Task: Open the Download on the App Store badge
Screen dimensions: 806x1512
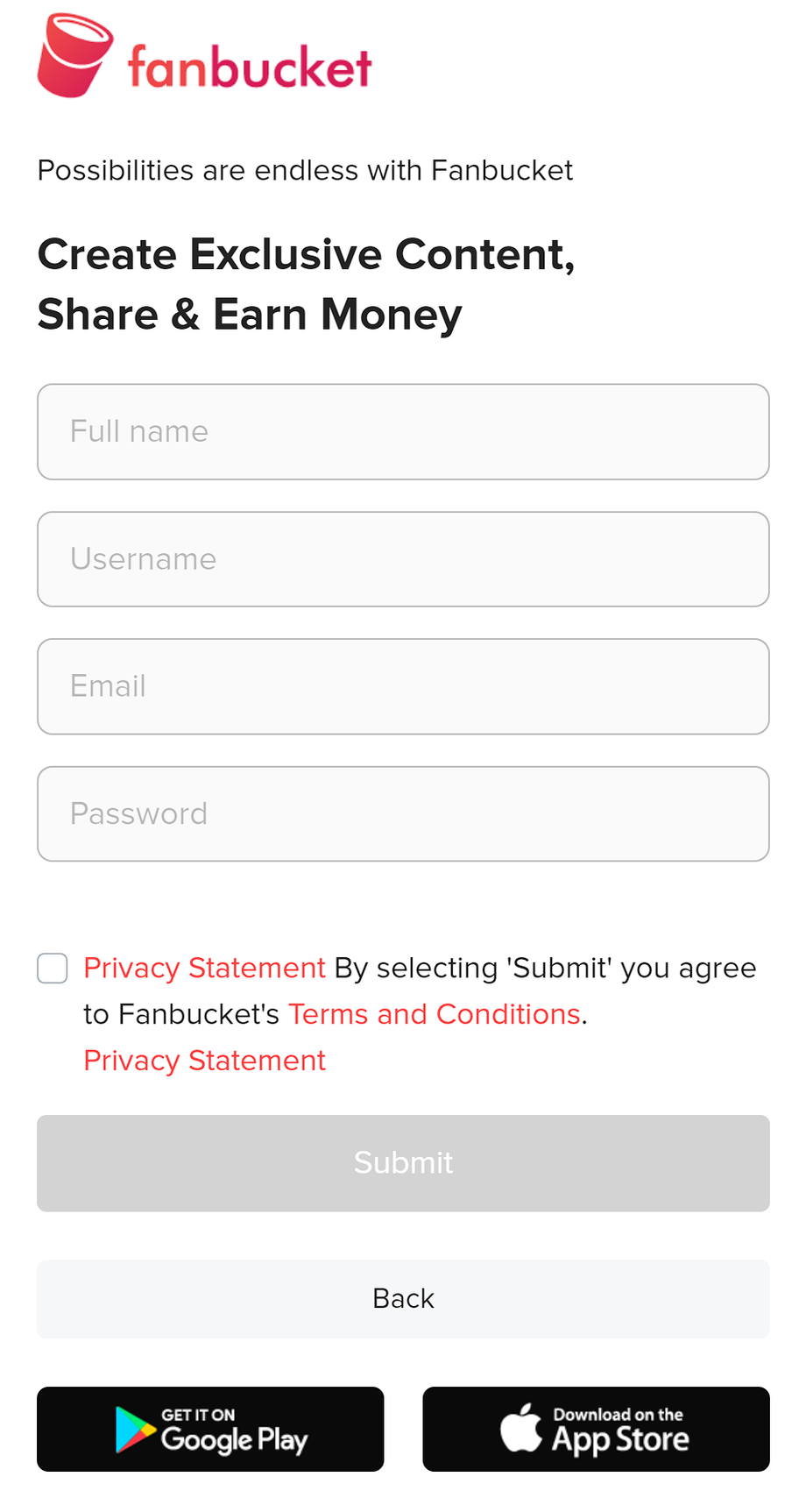Action: (x=596, y=1429)
